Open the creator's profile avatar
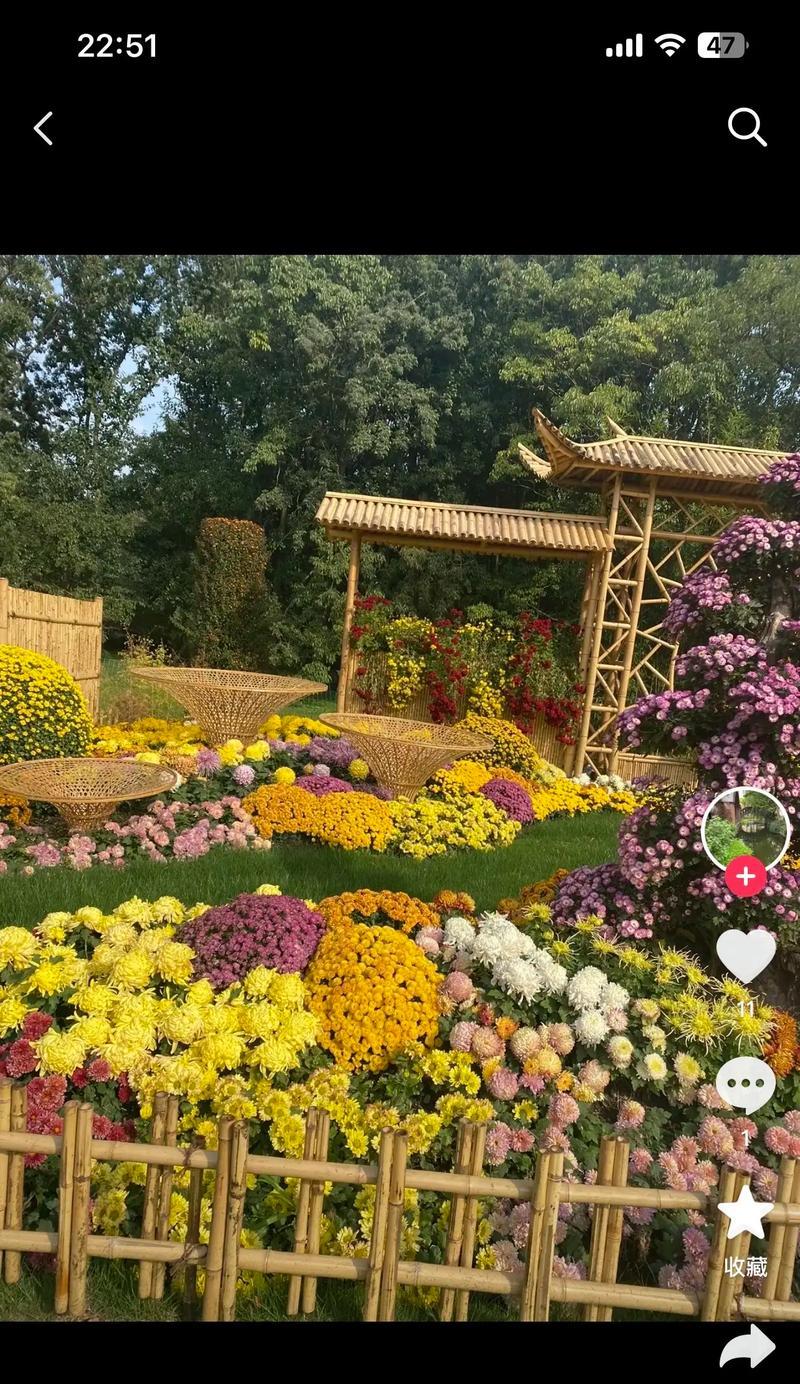This screenshot has width=800, height=1384. coord(745,827)
